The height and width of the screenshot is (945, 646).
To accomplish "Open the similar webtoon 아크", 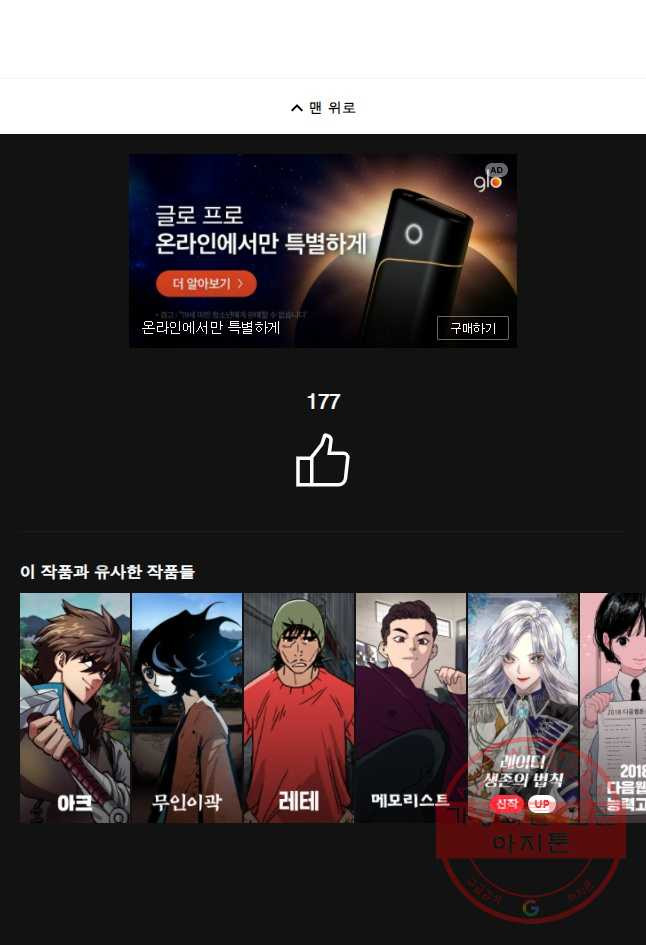I will click(75, 707).
